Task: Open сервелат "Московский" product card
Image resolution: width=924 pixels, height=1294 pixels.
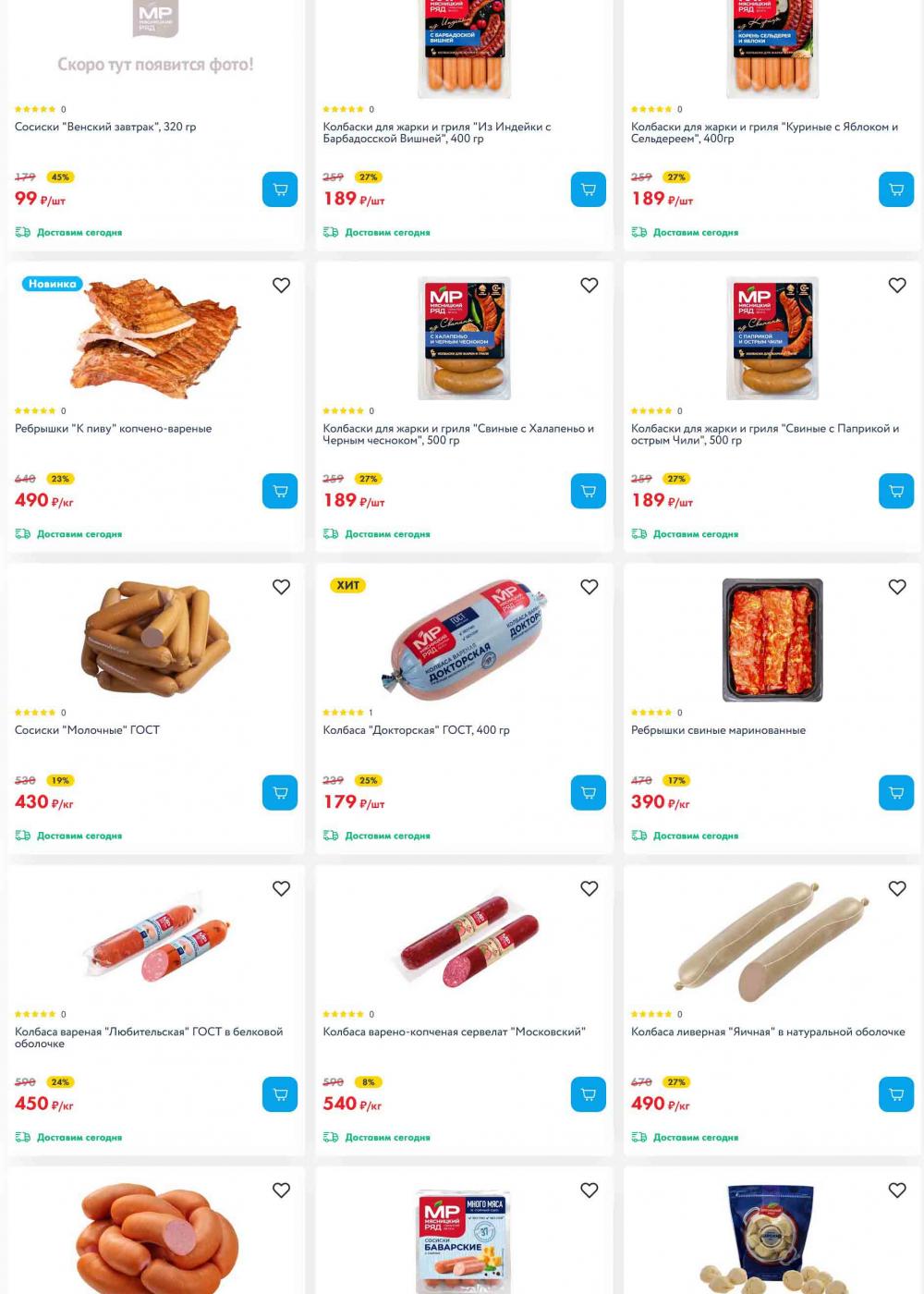Action: (x=454, y=1032)
